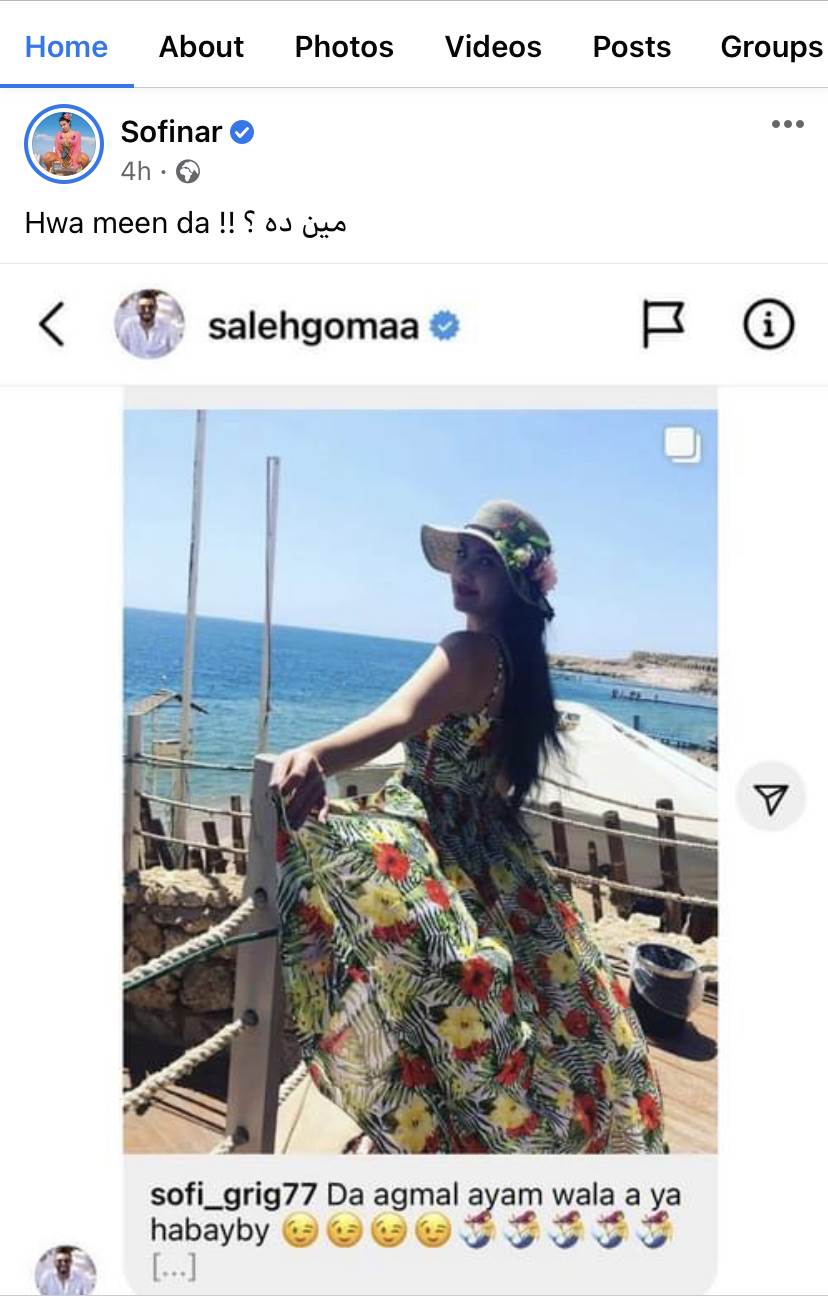The width and height of the screenshot is (828, 1301).
Task: Open Sofinar's profile picture
Action: (x=63, y=144)
